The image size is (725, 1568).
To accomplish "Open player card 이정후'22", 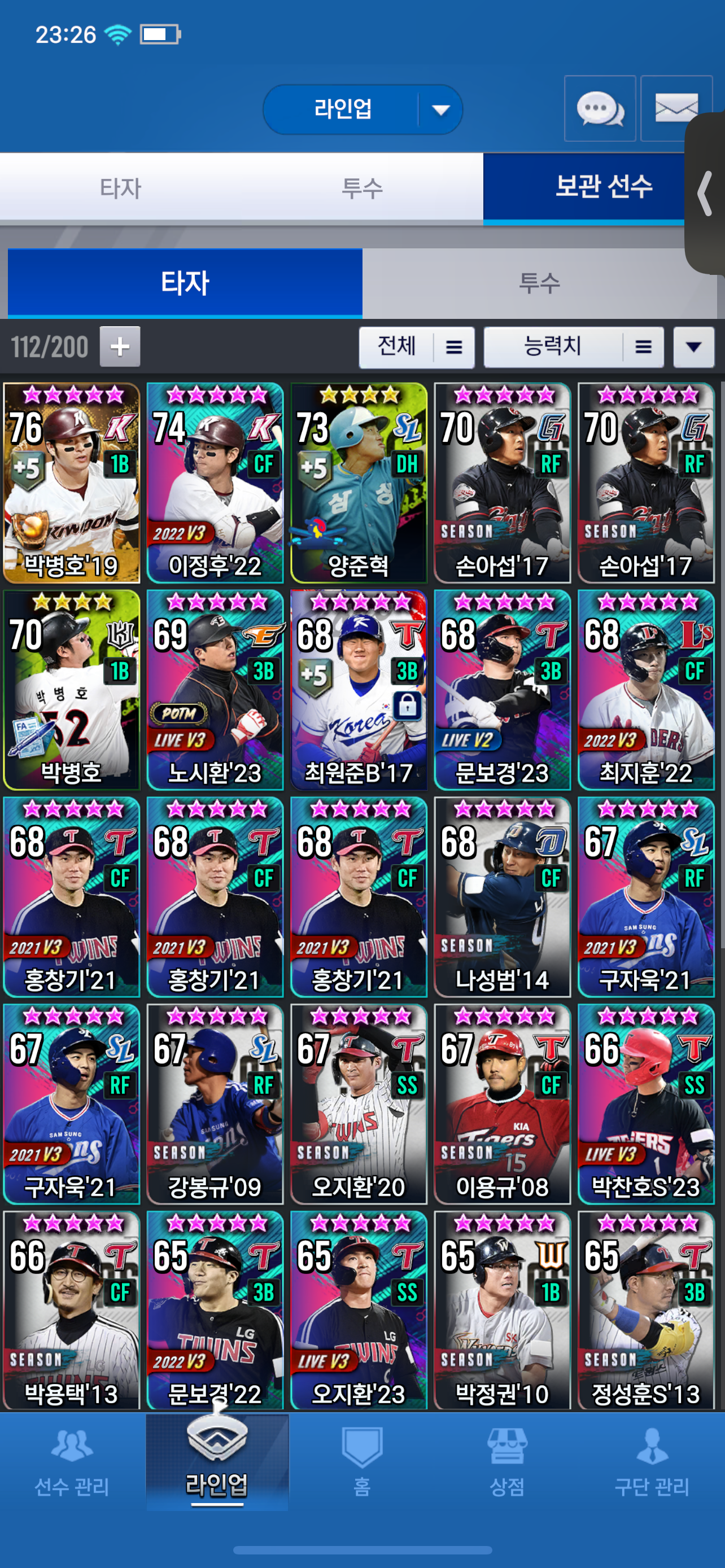I will (215, 483).
